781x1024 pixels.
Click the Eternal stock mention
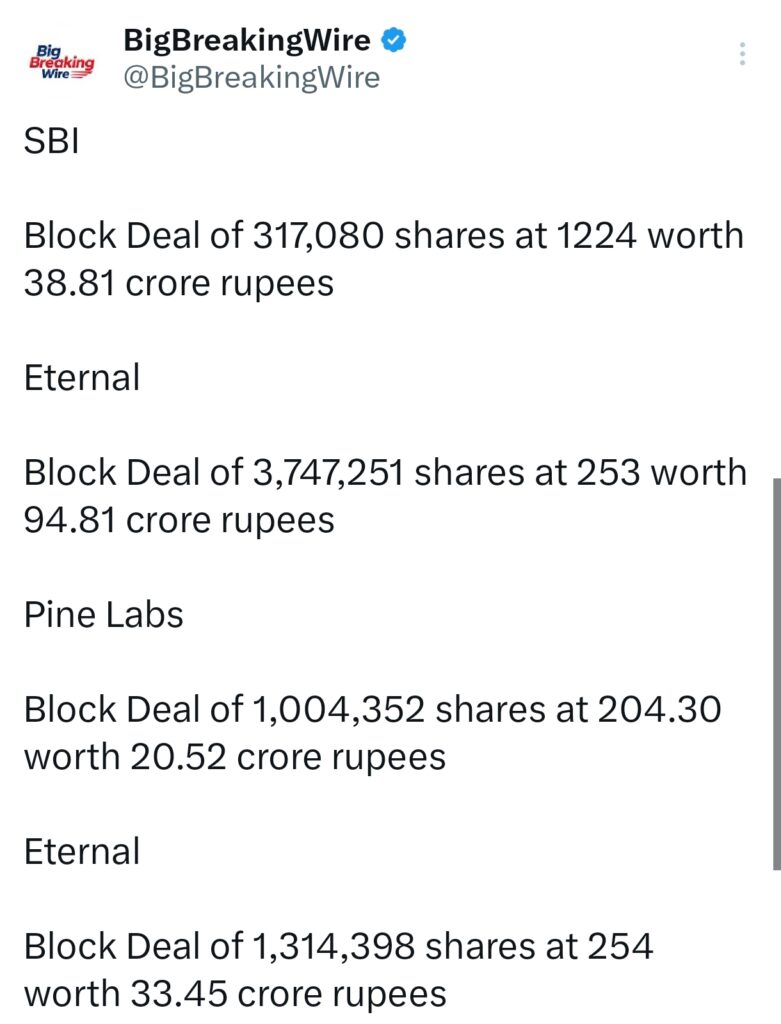83,376
